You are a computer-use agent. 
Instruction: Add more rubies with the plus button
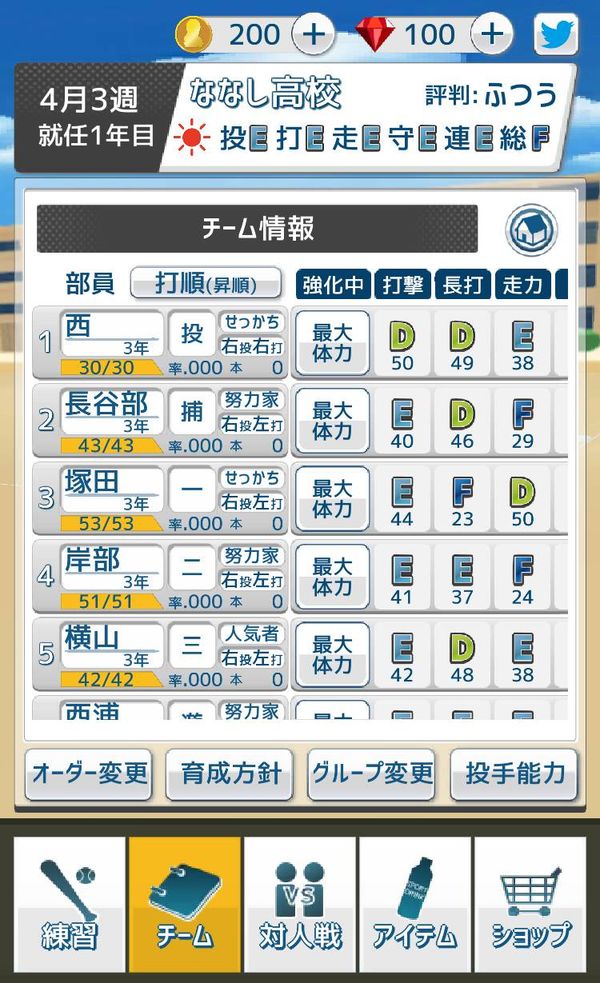(491, 34)
